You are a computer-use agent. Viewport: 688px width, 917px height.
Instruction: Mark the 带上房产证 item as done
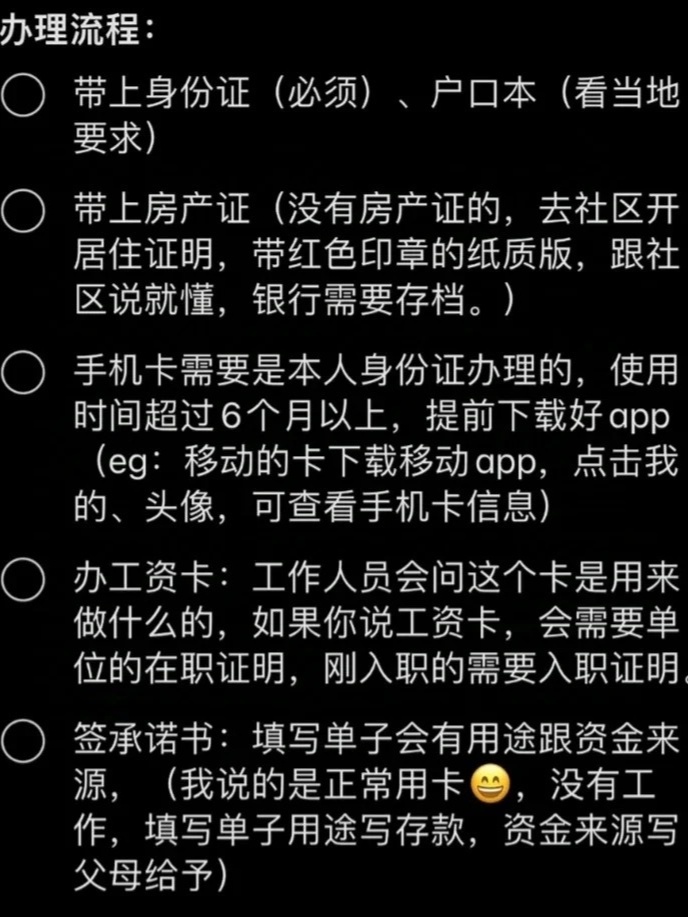[23, 211]
